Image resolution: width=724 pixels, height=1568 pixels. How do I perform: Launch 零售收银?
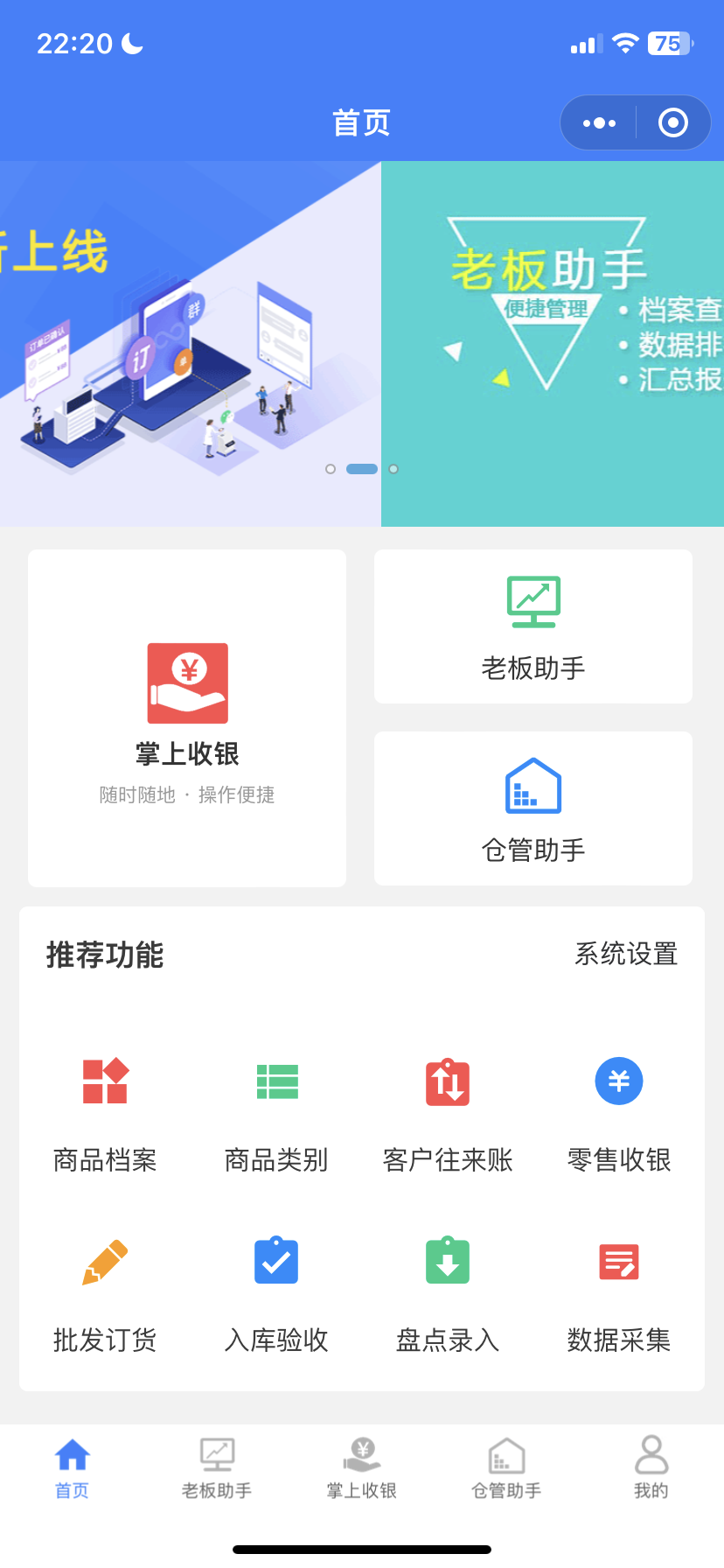point(619,1113)
